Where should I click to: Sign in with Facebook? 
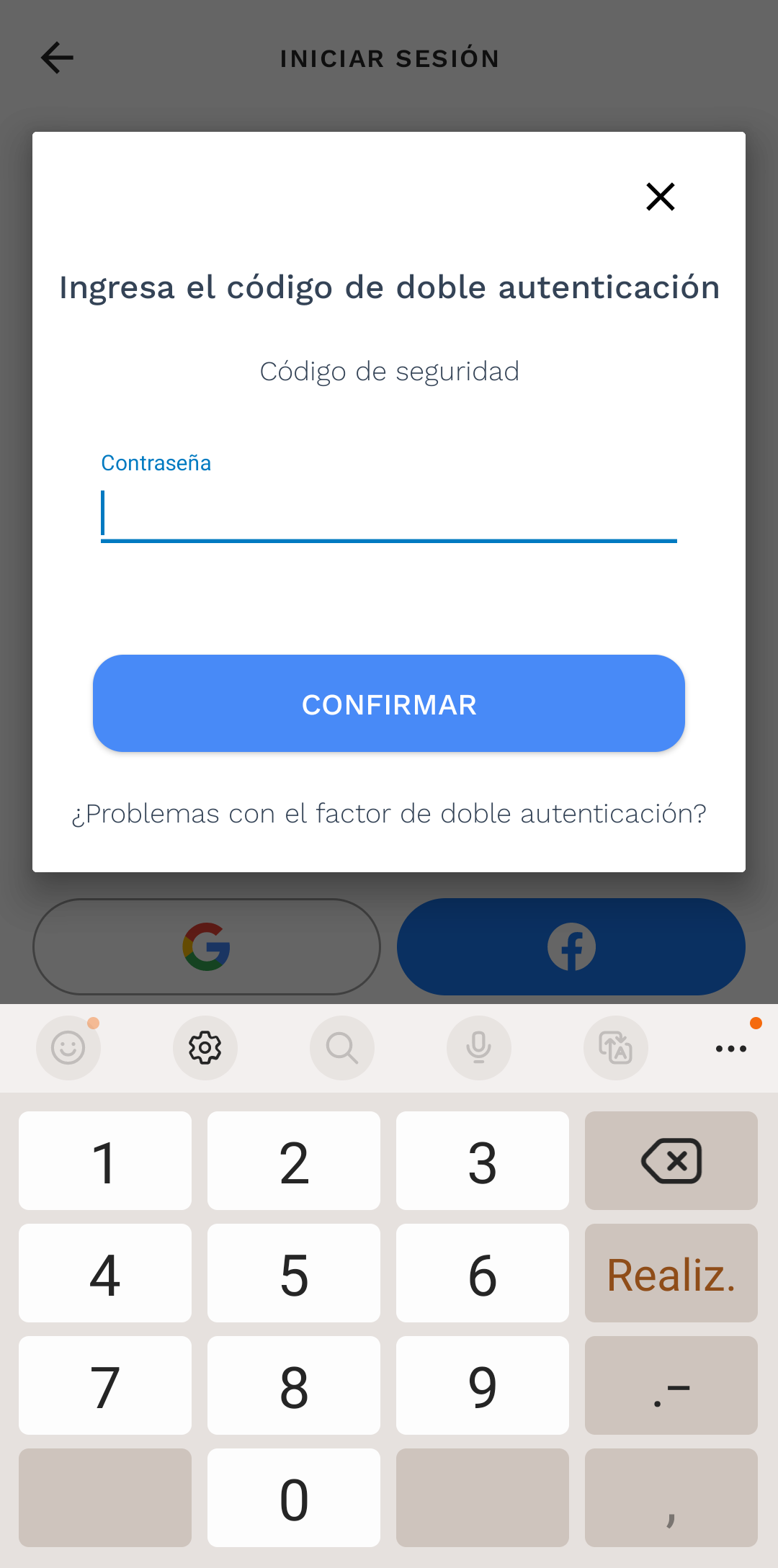571,946
